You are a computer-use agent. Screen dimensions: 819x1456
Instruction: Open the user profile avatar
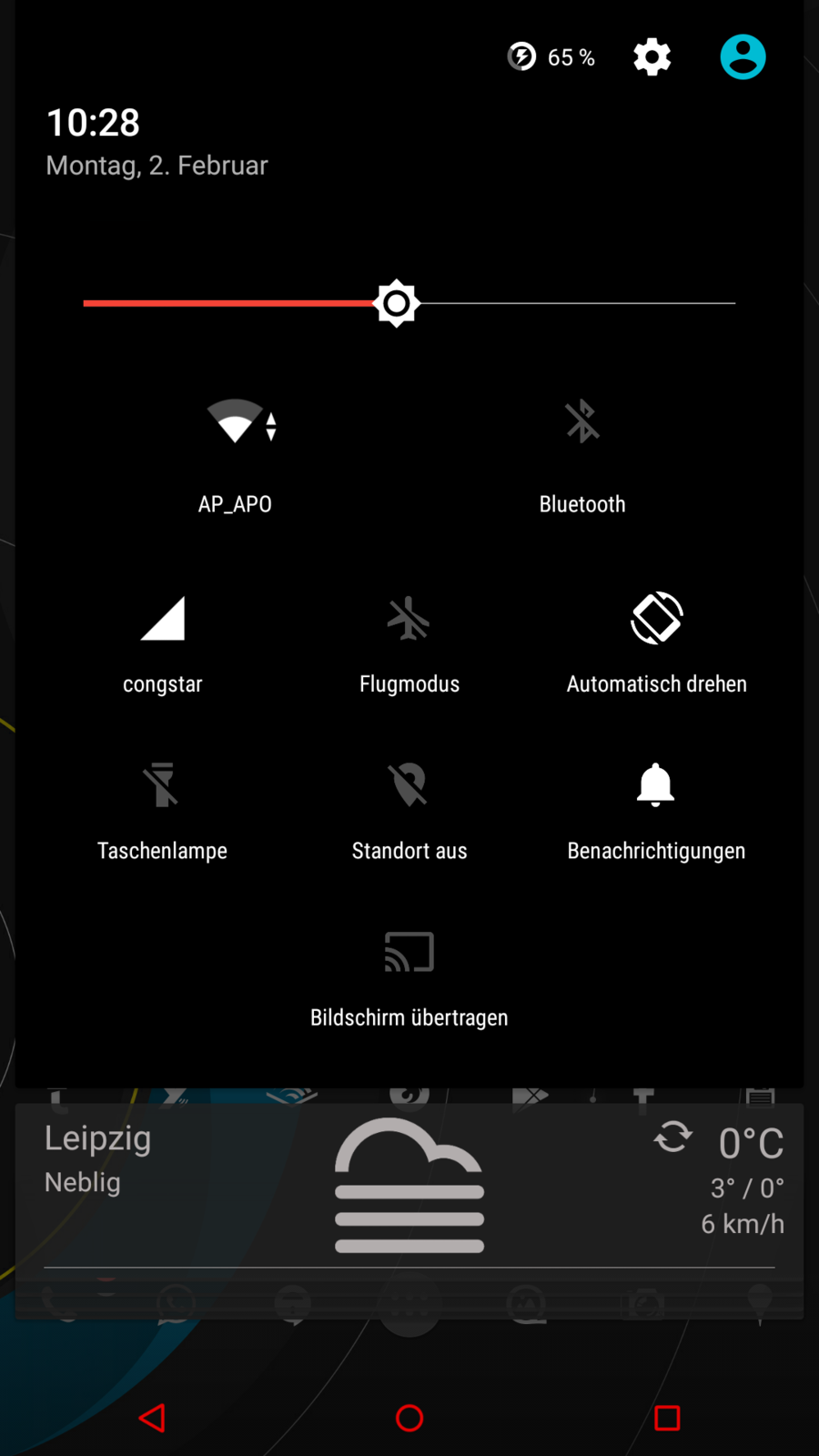[743, 57]
